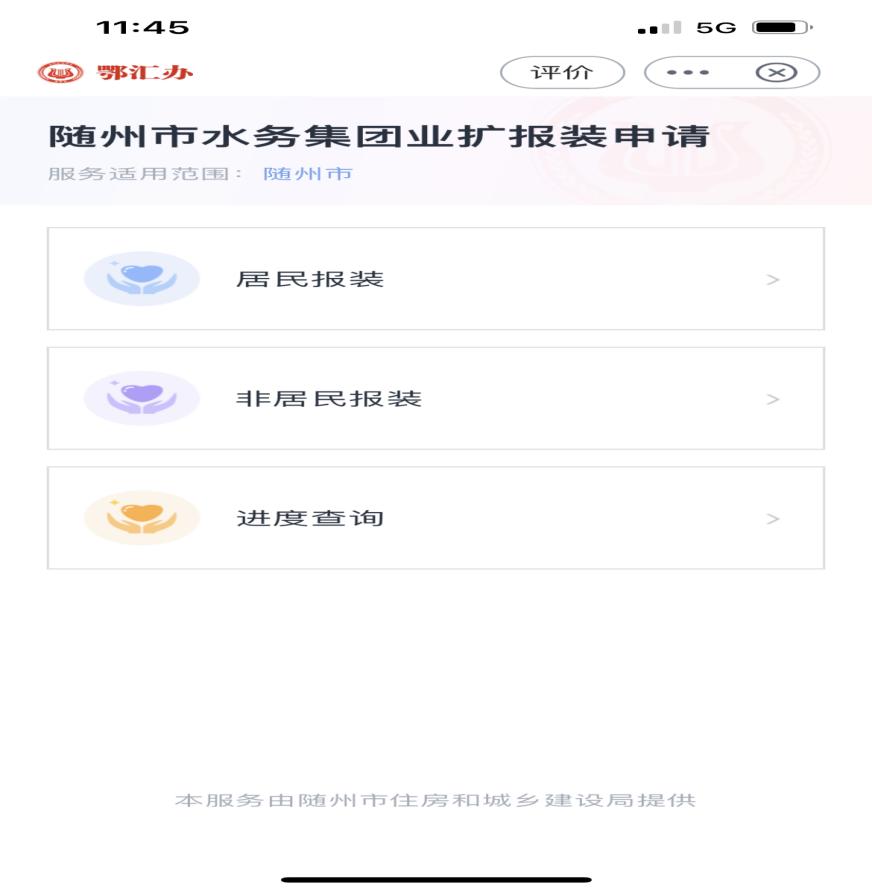Open 居民报装 application
The width and height of the screenshot is (872, 891).
(435, 279)
